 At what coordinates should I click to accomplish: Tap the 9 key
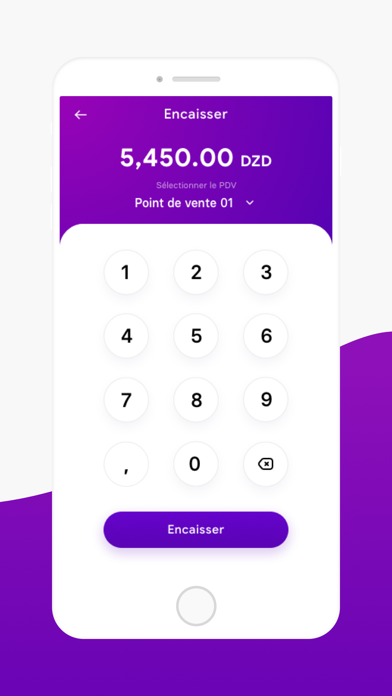point(265,400)
